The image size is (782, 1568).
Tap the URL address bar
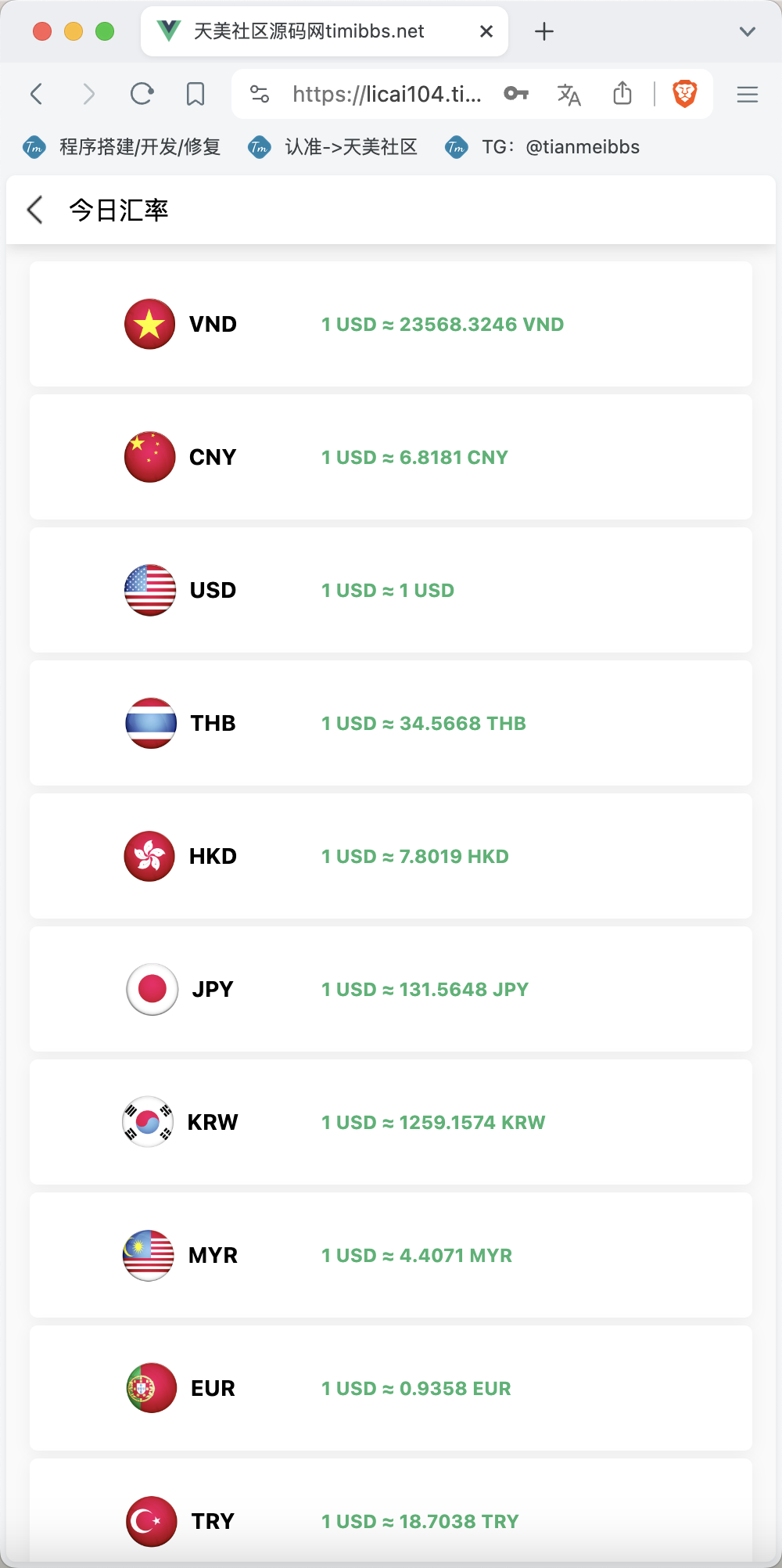click(x=386, y=94)
